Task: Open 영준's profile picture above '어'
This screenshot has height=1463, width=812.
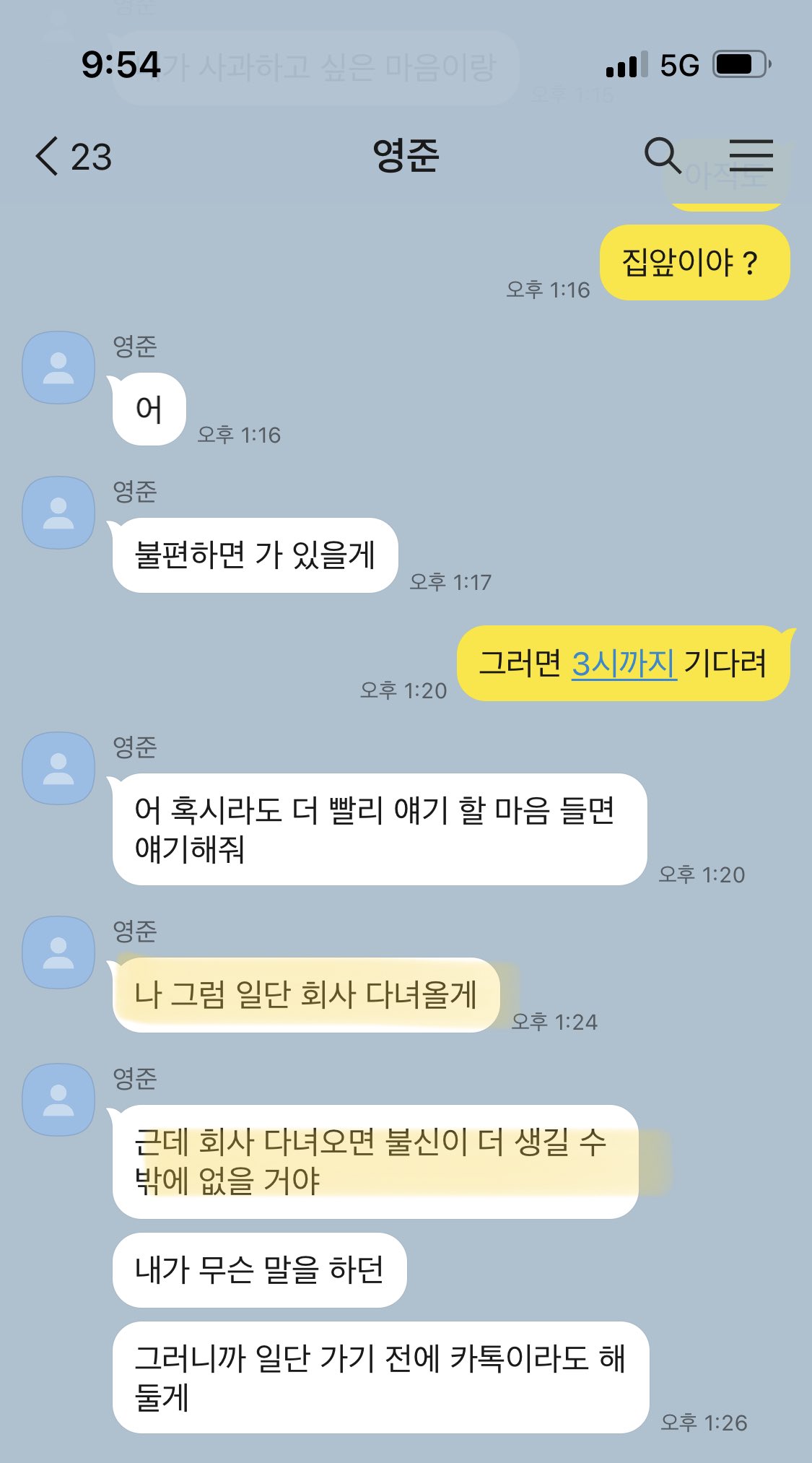Action: click(58, 368)
